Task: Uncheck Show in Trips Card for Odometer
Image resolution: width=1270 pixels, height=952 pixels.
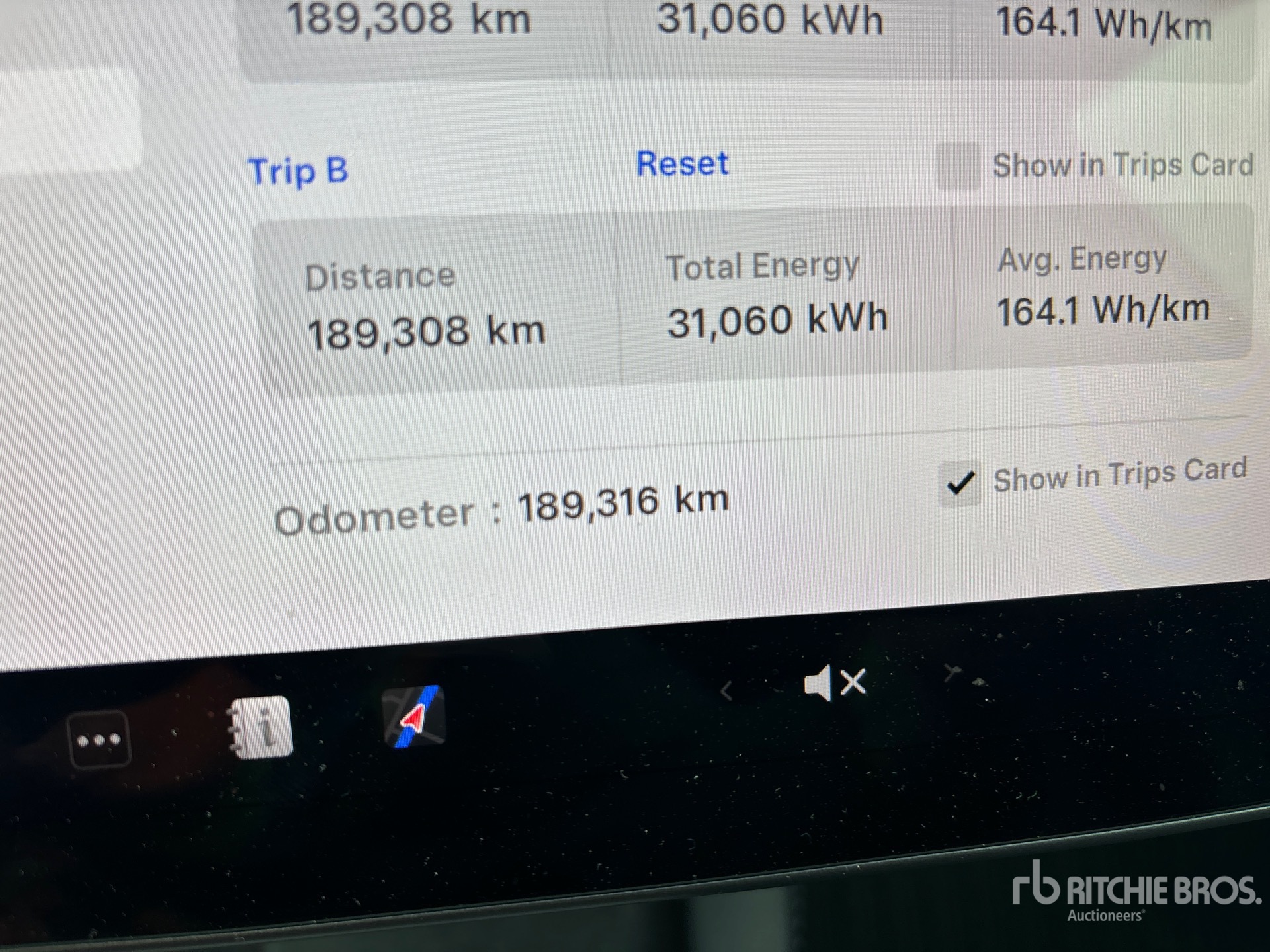Action: coord(959,483)
